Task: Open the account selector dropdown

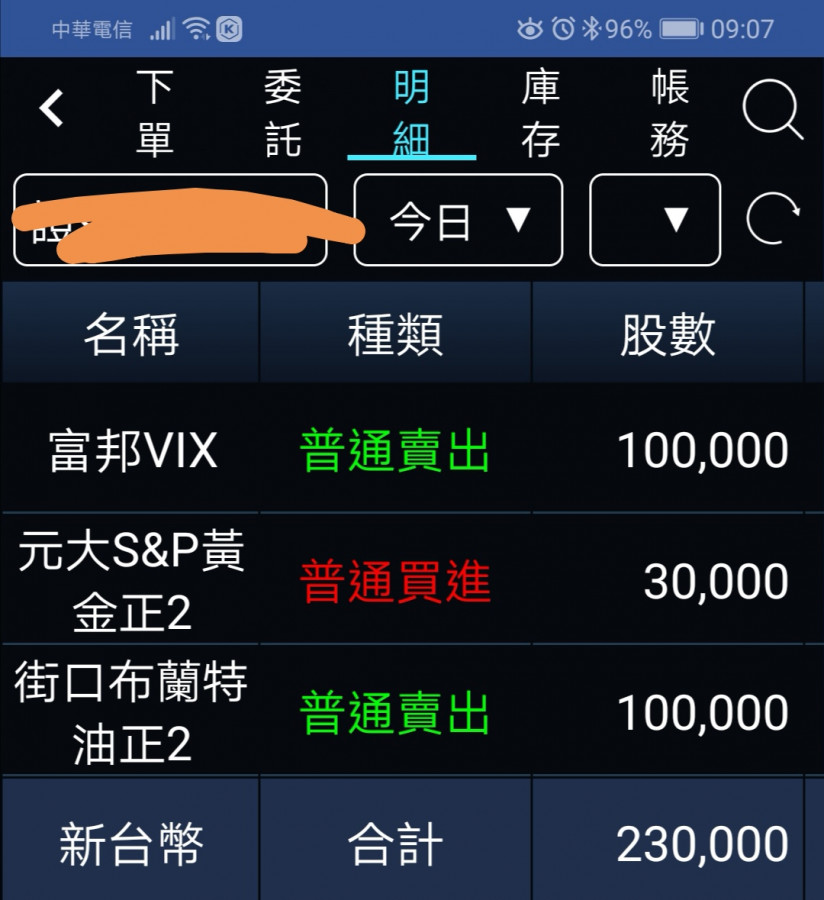Action: (170, 220)
